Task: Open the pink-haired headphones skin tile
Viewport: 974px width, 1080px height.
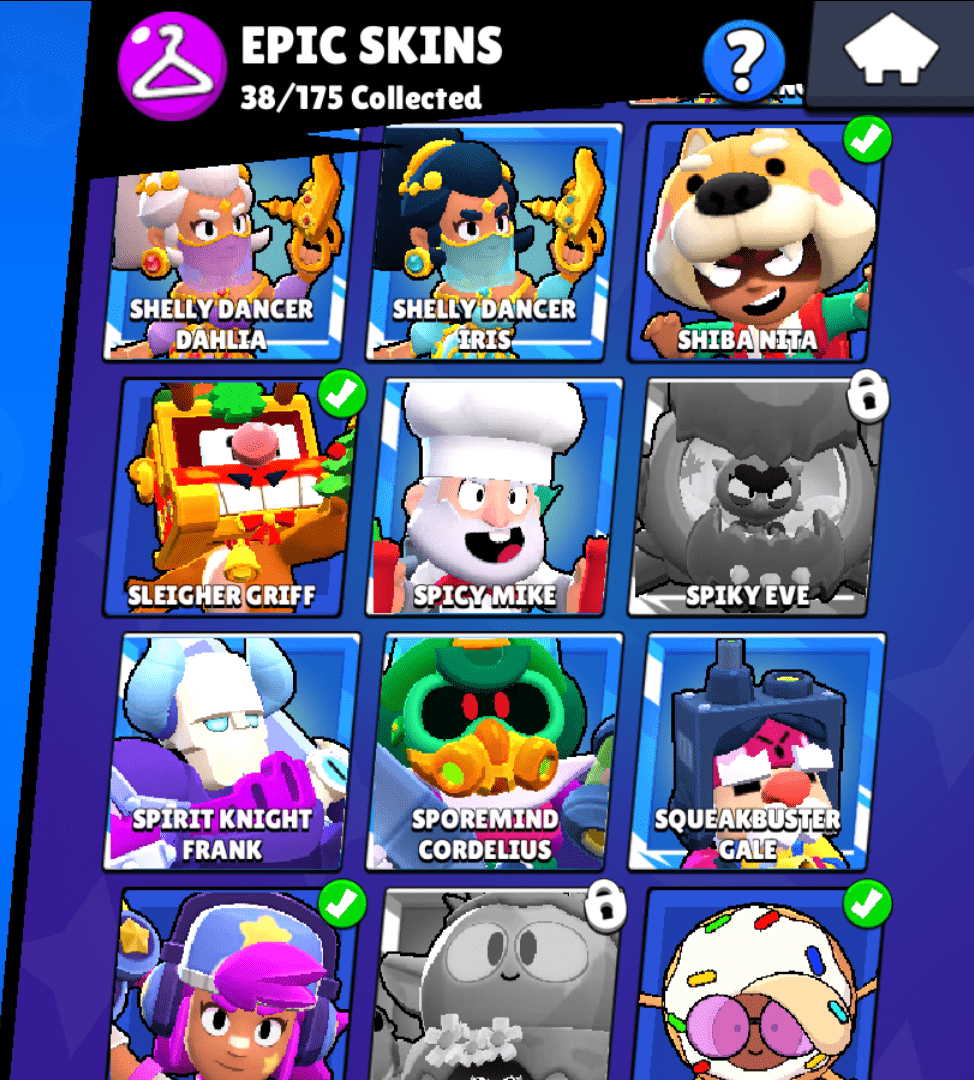Action: click(232, 985)
